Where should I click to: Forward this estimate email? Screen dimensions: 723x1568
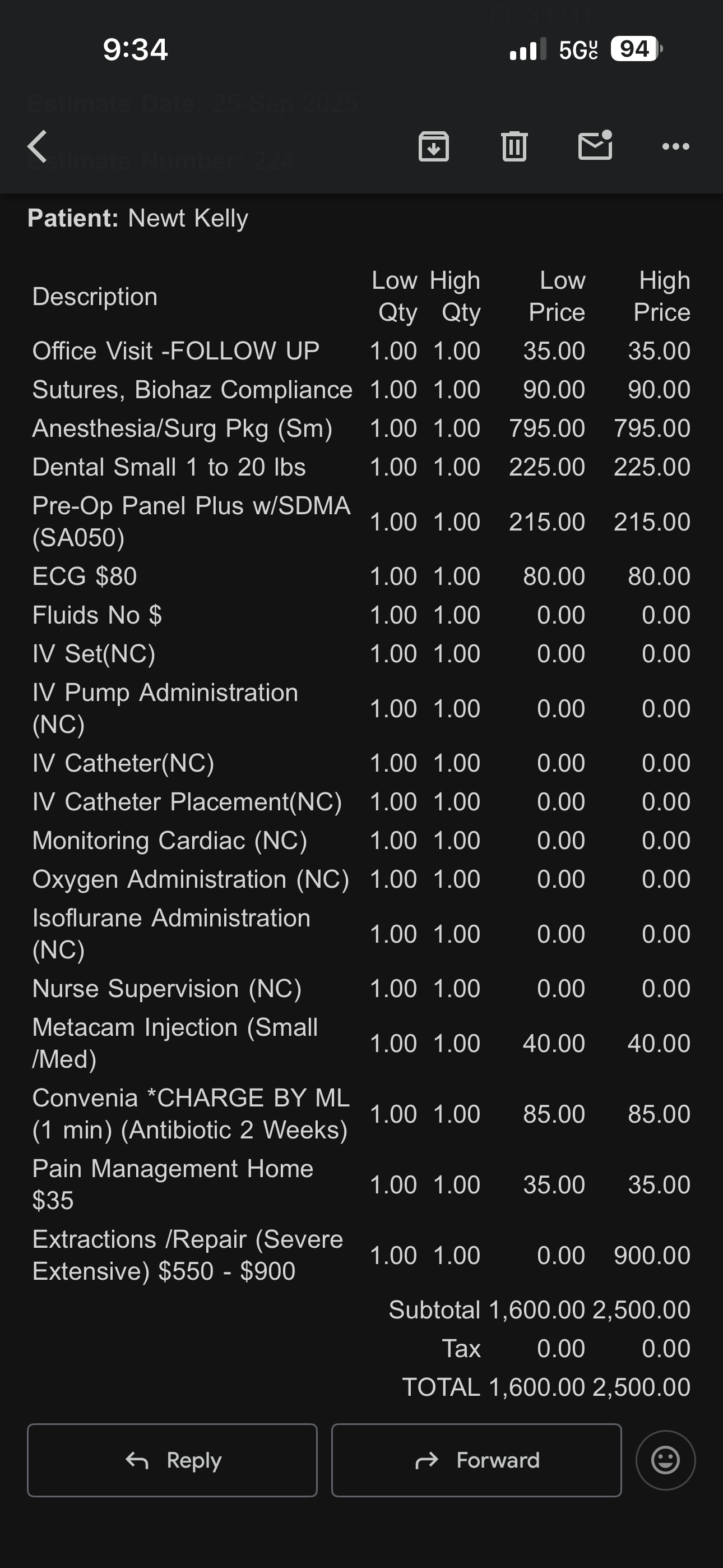[x=476, y=1460]
